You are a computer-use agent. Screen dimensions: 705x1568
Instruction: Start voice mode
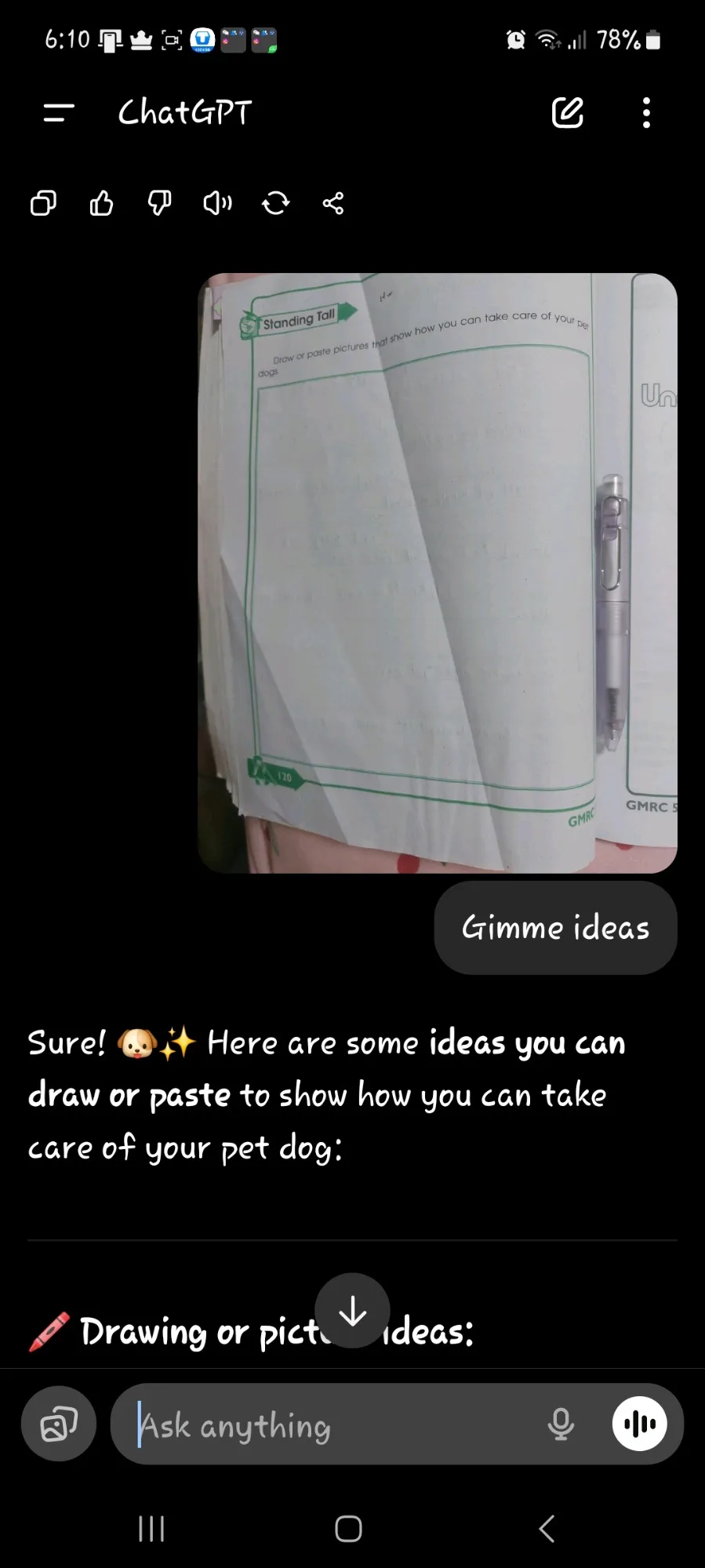pos(639,1424)
